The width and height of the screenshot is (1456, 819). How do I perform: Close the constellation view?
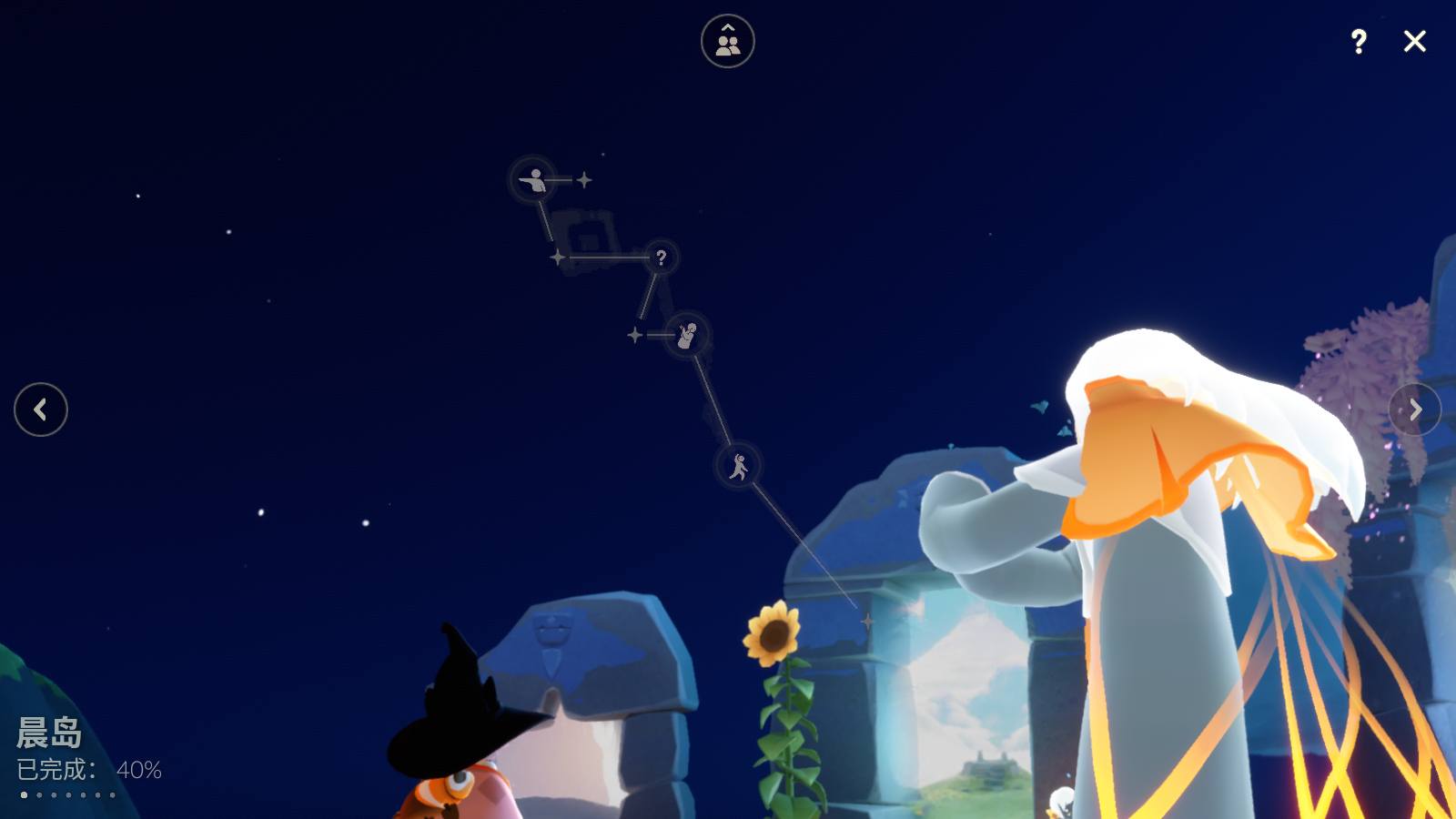(x=1414, y=41)
